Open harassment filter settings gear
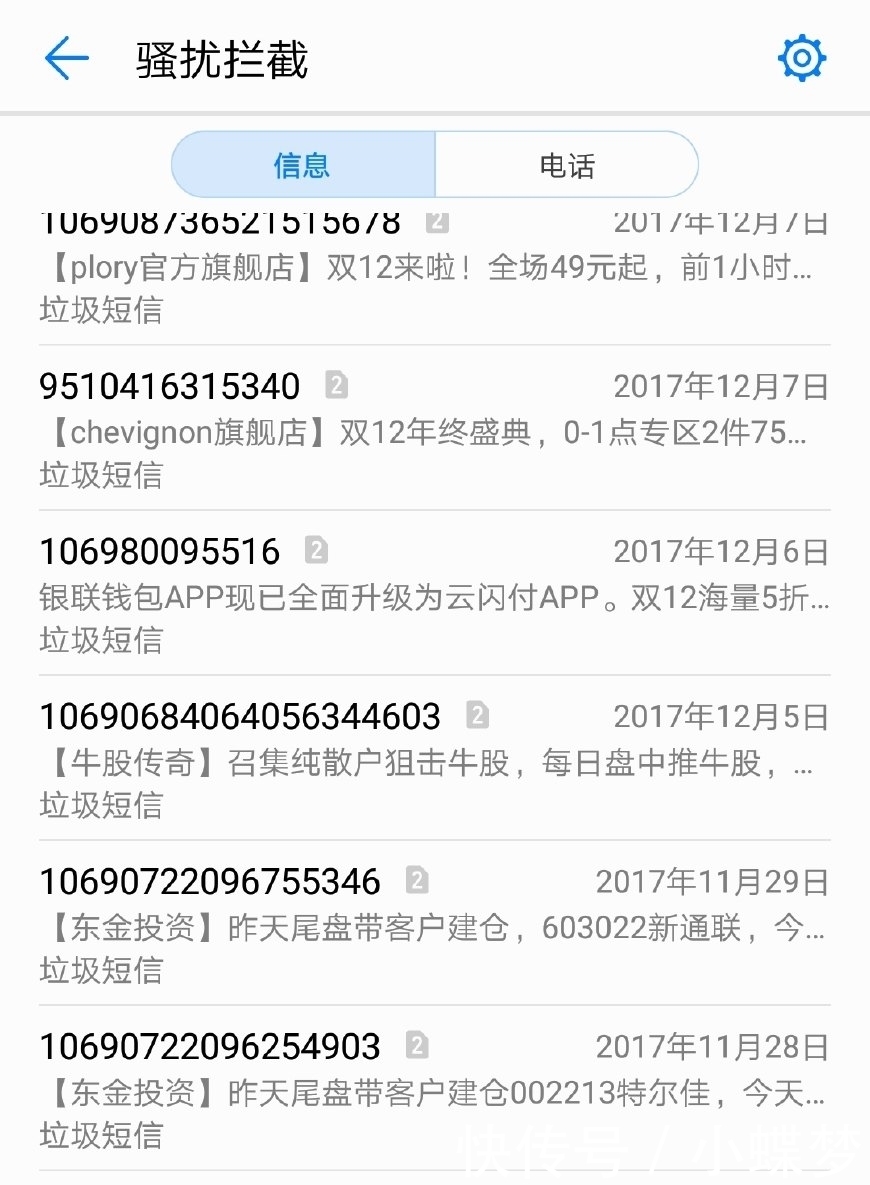This screenshot has width=870, height=1185. (801, 59)
